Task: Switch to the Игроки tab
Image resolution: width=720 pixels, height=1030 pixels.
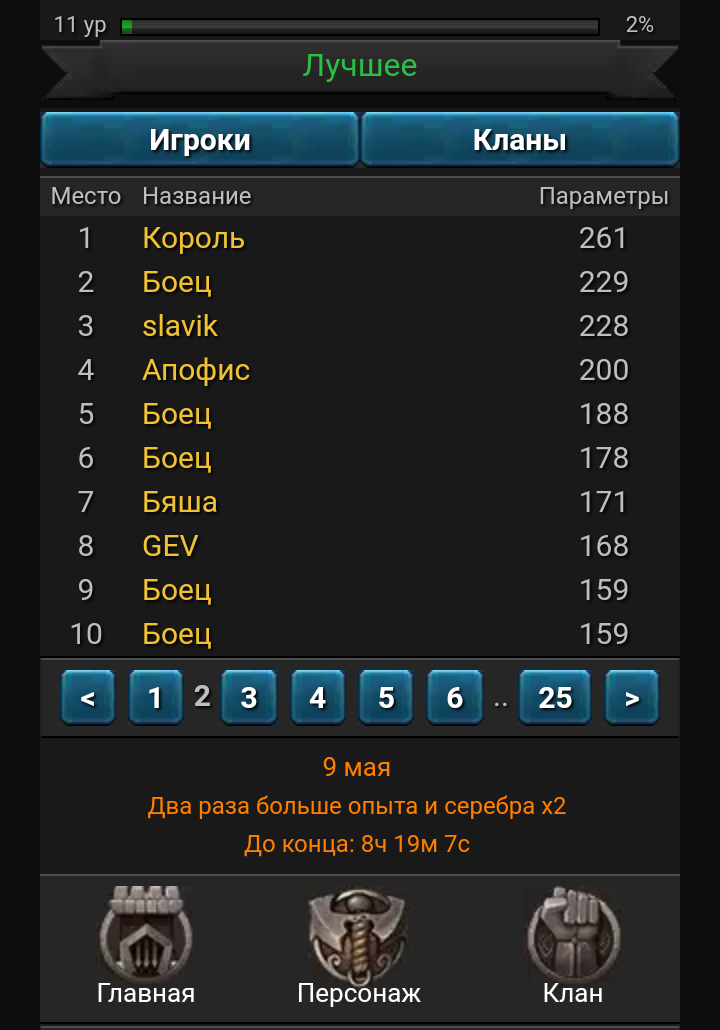Action: click(199, 140)
